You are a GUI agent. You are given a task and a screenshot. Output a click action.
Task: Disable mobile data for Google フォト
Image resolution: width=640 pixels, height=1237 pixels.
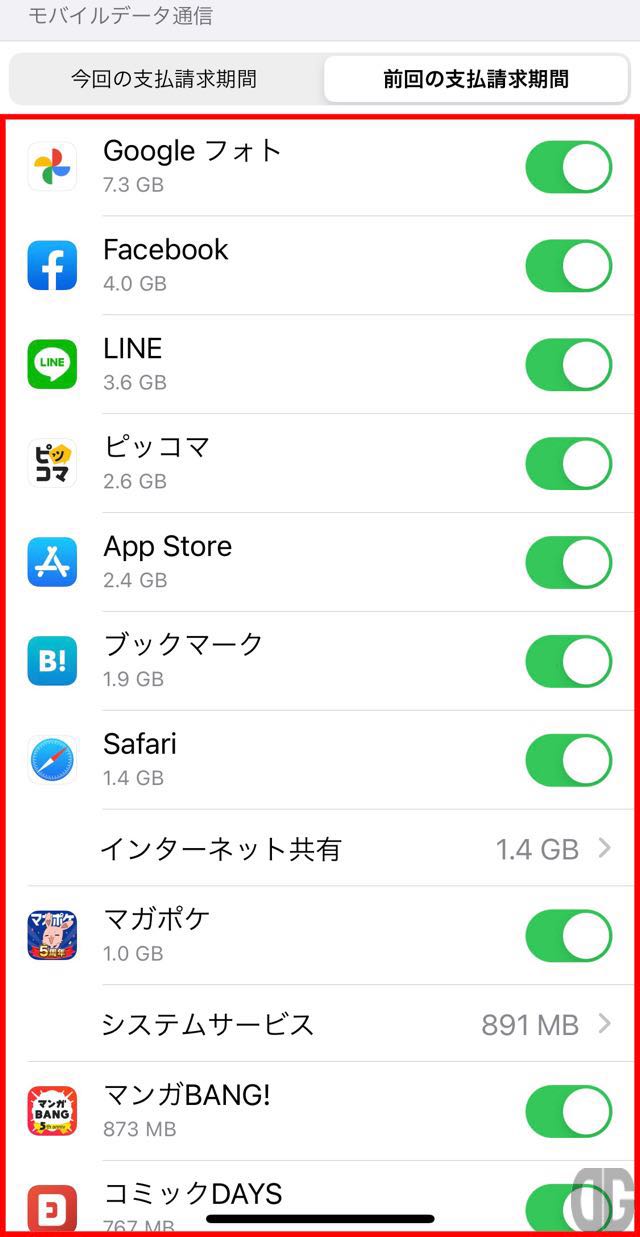coord(568,167)
